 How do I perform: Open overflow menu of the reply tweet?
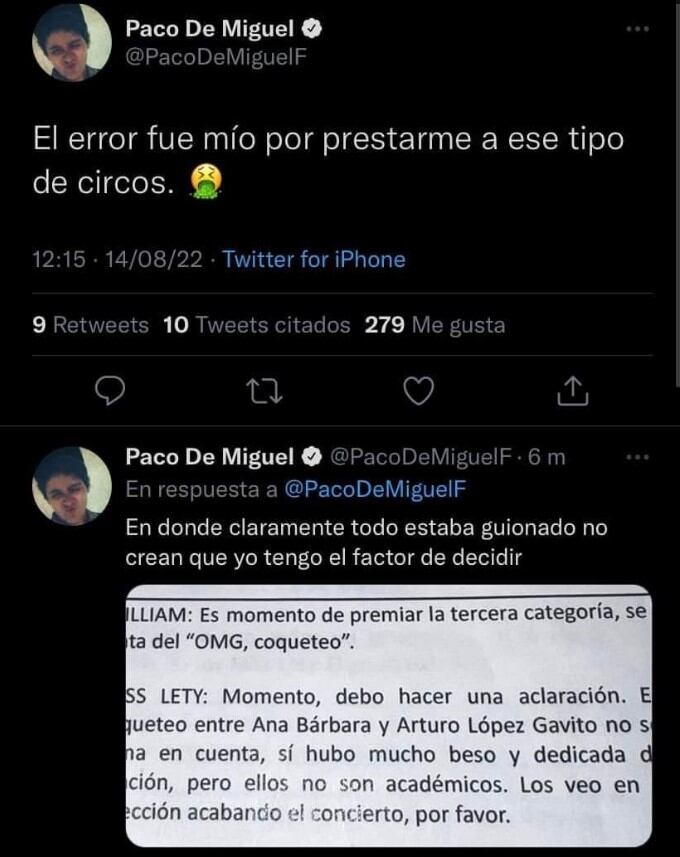(x=637, y=457)
